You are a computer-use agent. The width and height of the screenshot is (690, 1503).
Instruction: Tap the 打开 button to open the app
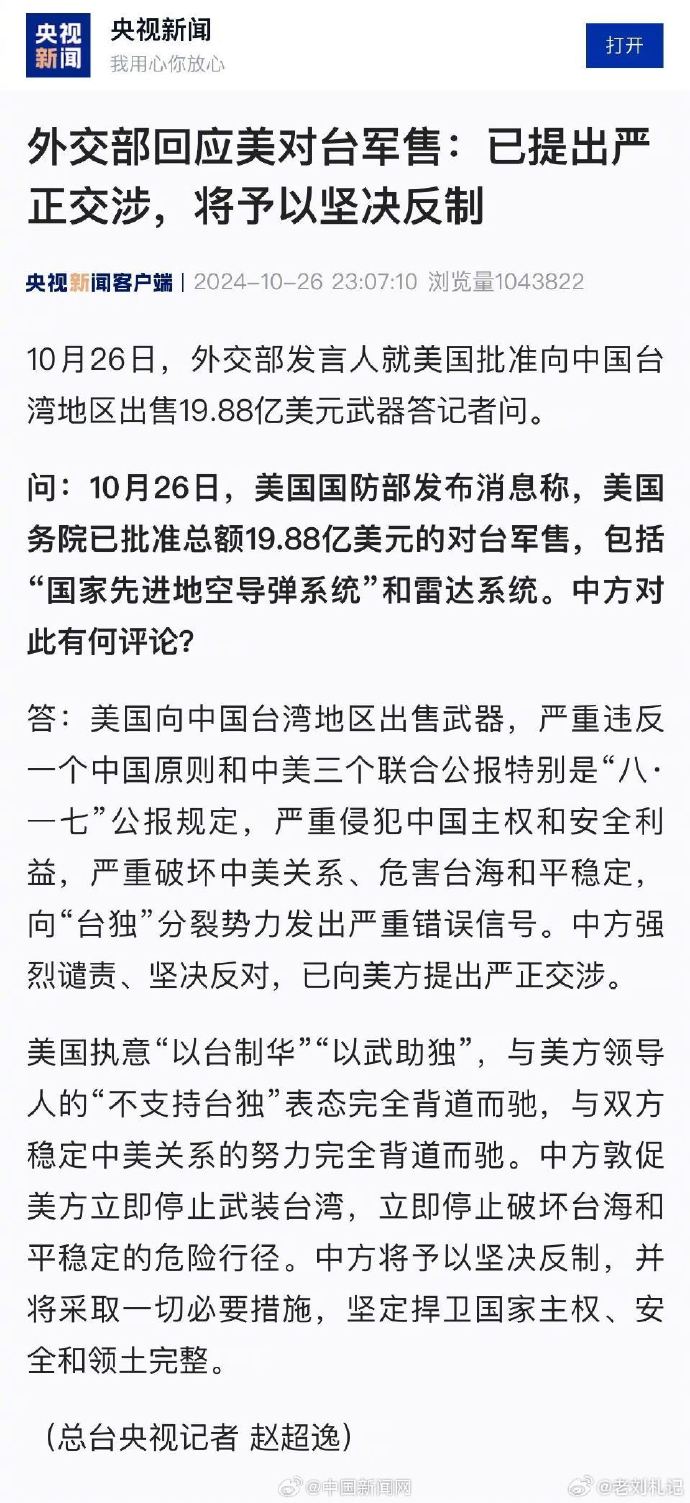pyautogui.click(x=624, y=46)
